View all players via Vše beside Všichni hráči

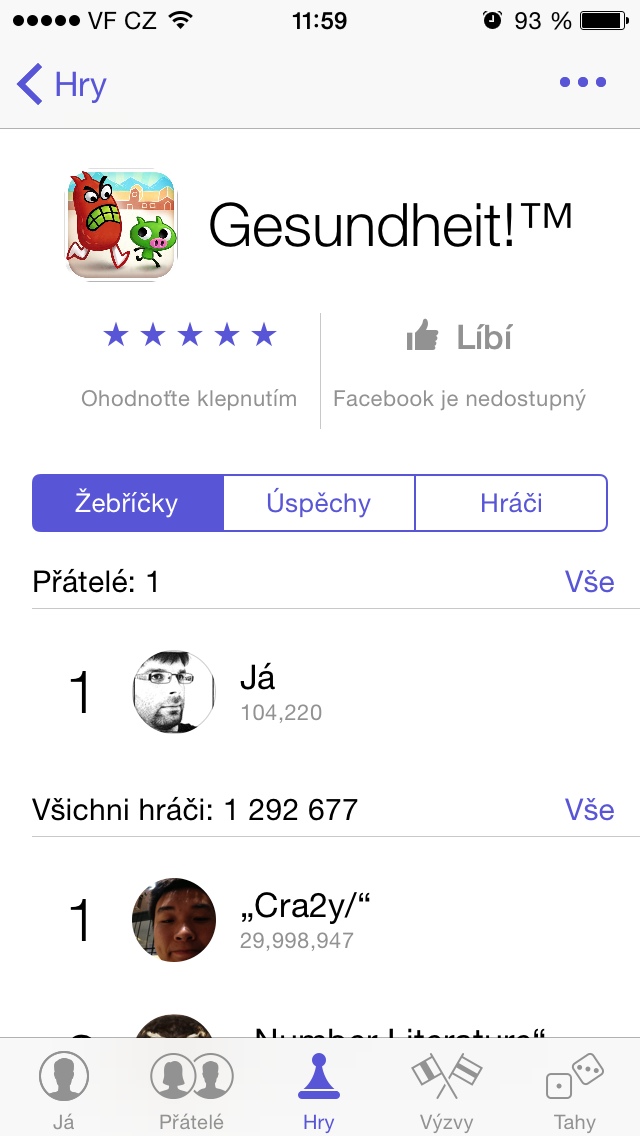(589, 809)
